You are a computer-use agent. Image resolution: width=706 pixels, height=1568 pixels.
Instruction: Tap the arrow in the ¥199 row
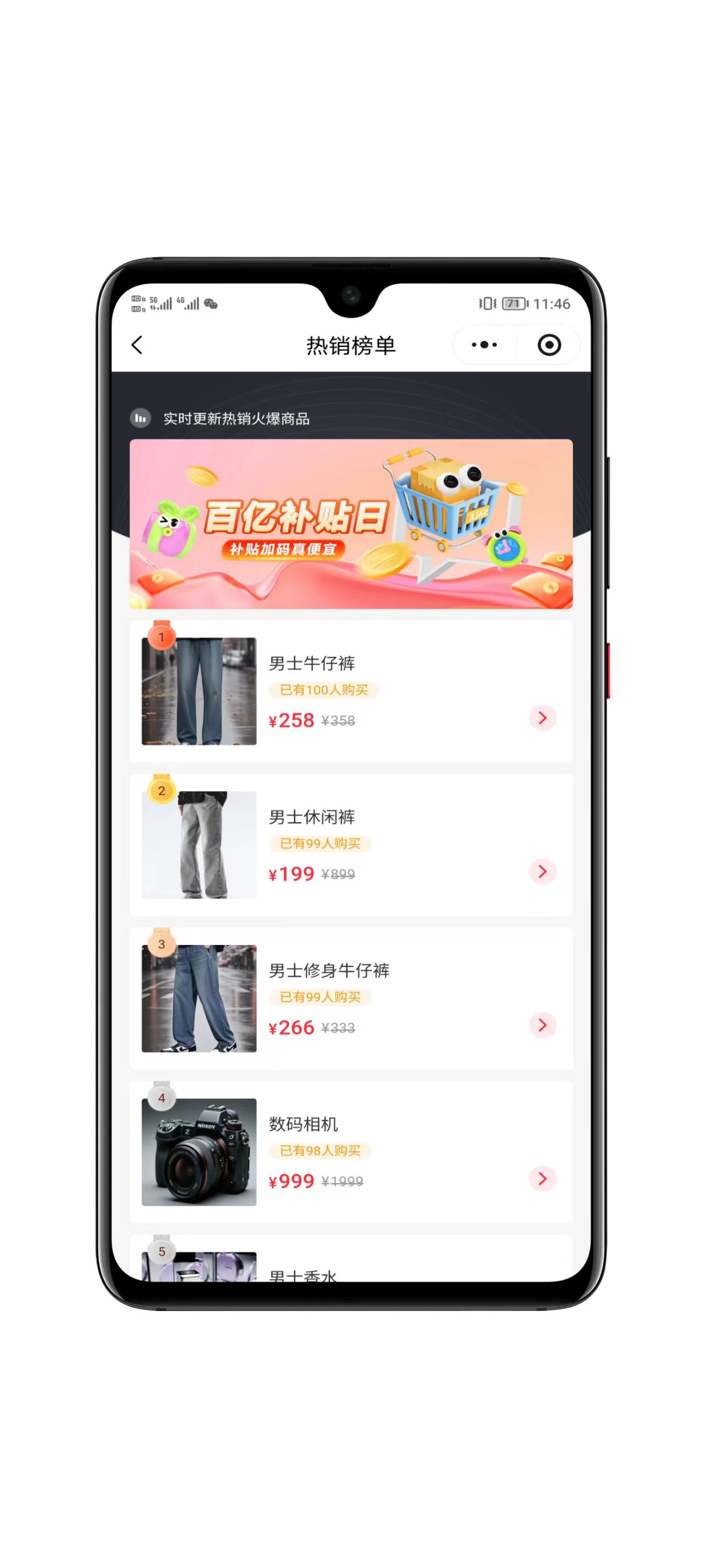542,872
